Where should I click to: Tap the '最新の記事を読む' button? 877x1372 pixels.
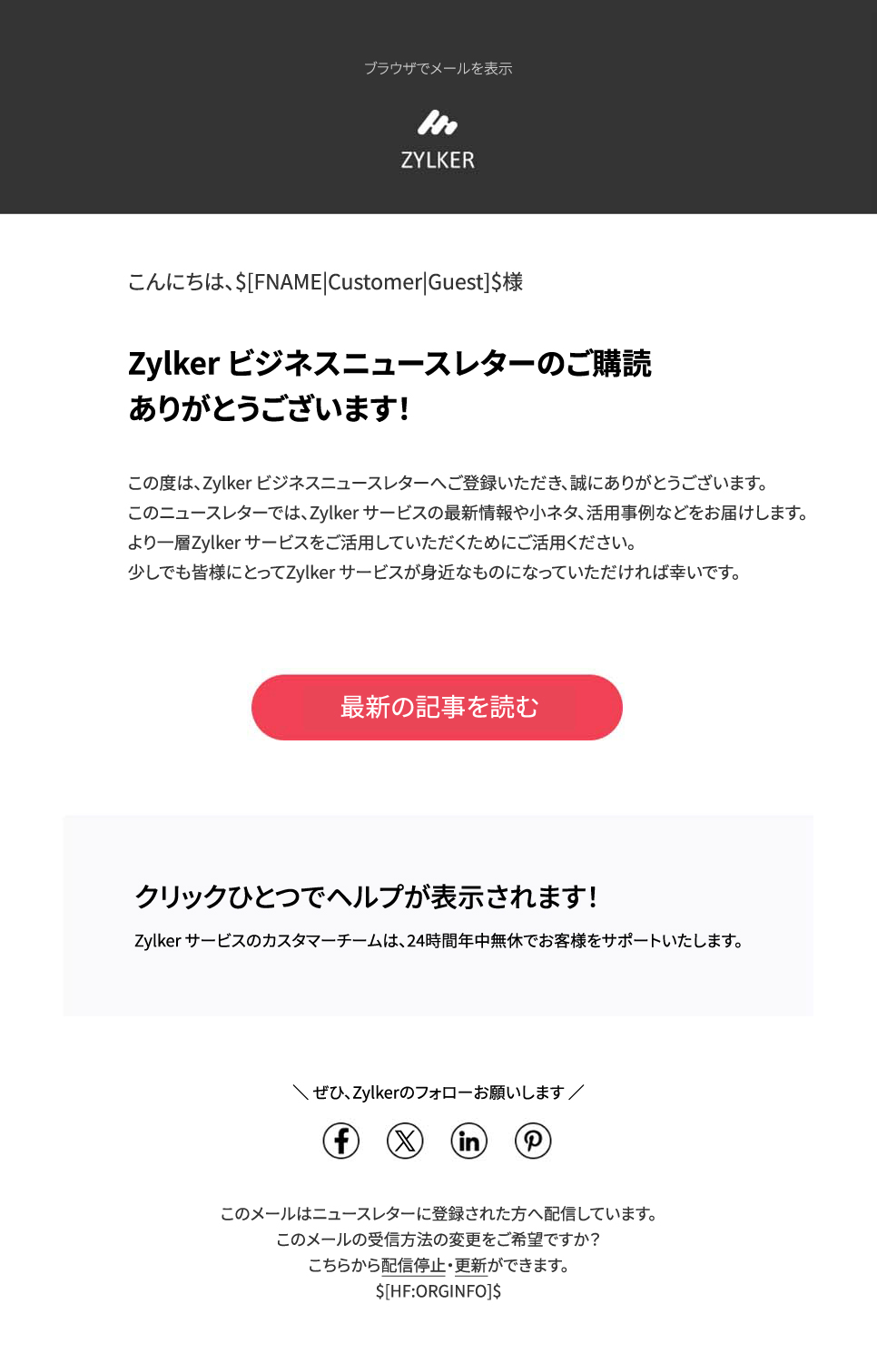[x=437, y=707]
